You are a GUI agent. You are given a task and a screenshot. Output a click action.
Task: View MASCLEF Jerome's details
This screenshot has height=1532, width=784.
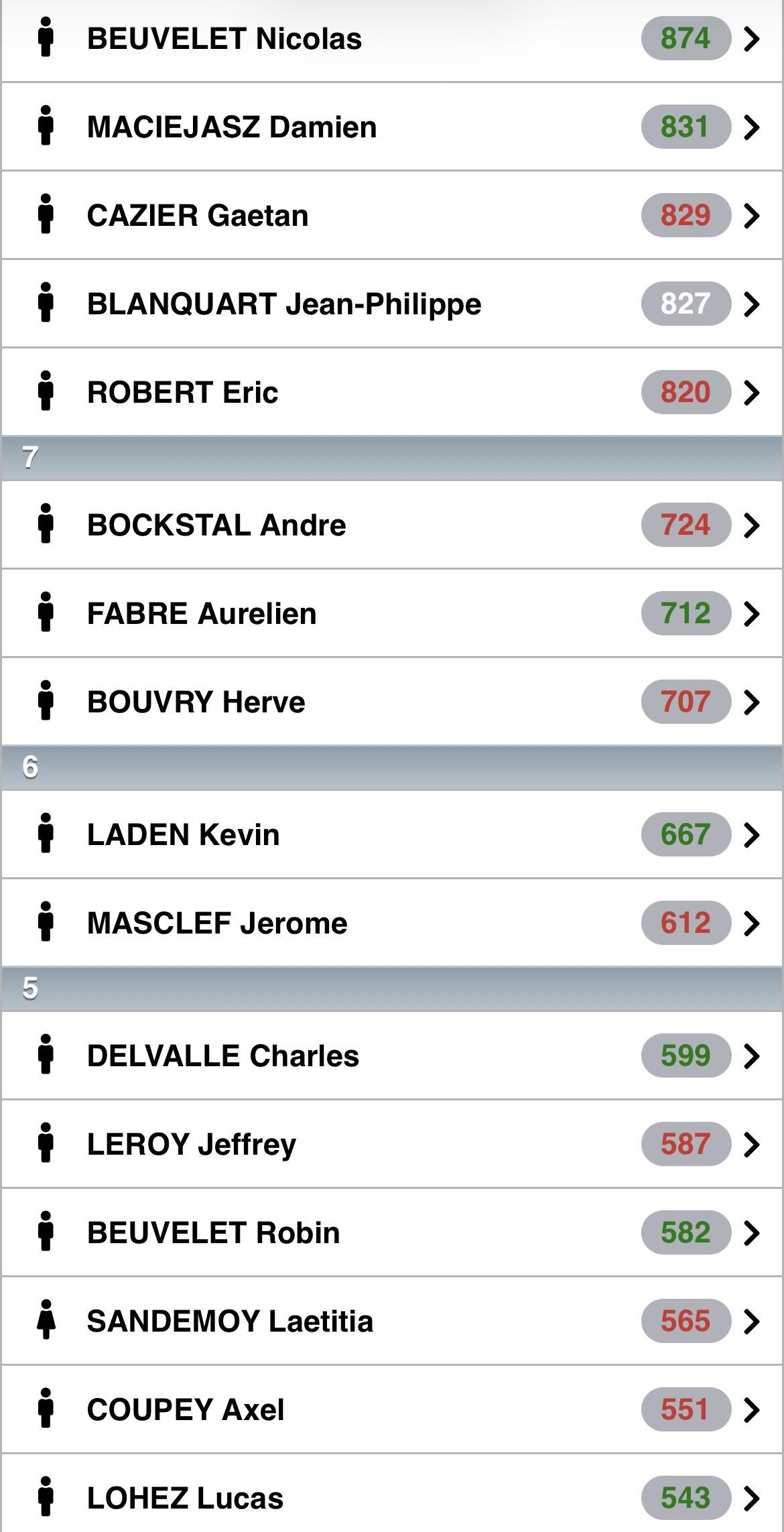(392, 923)
